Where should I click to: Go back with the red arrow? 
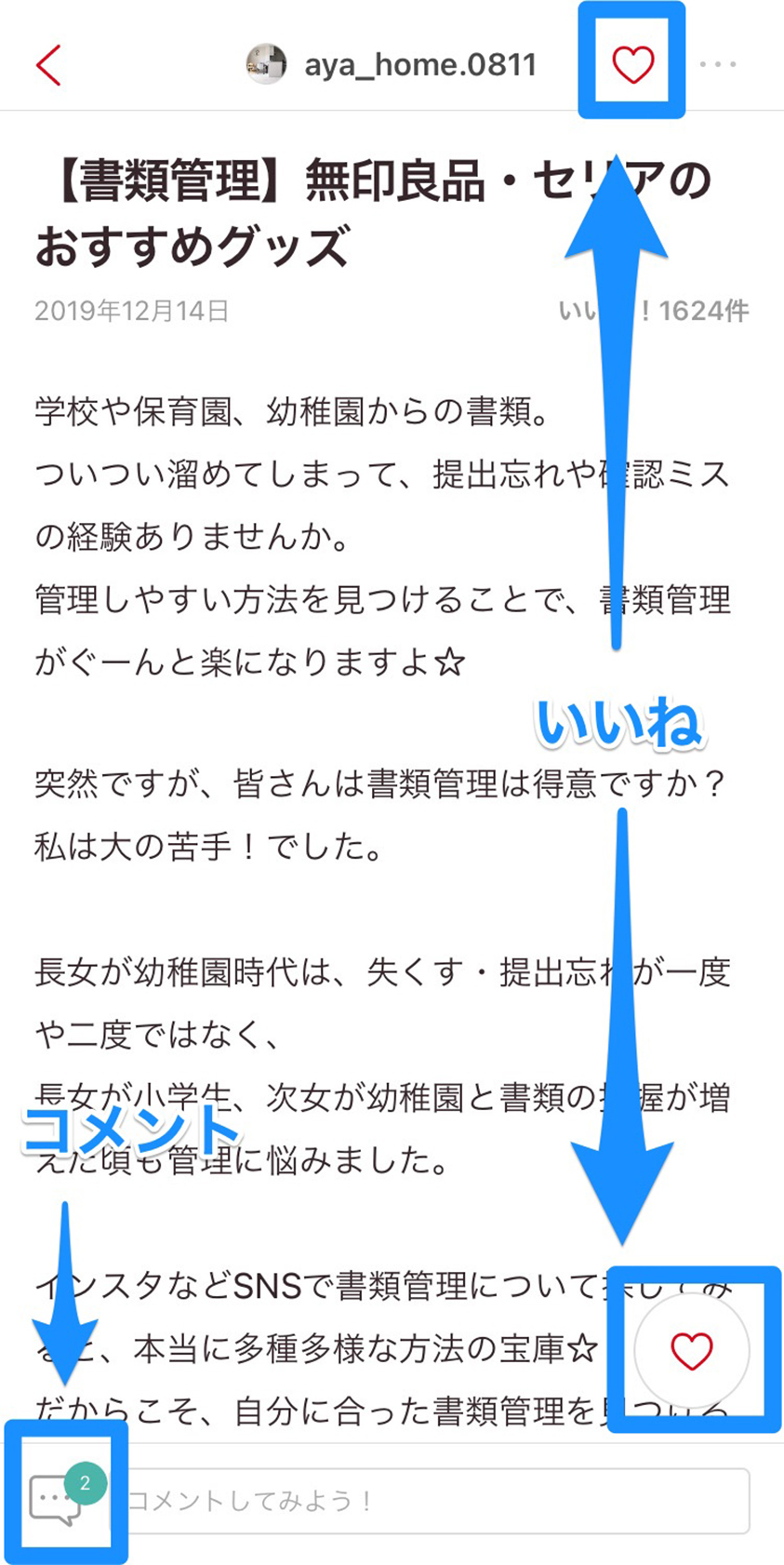48,65
